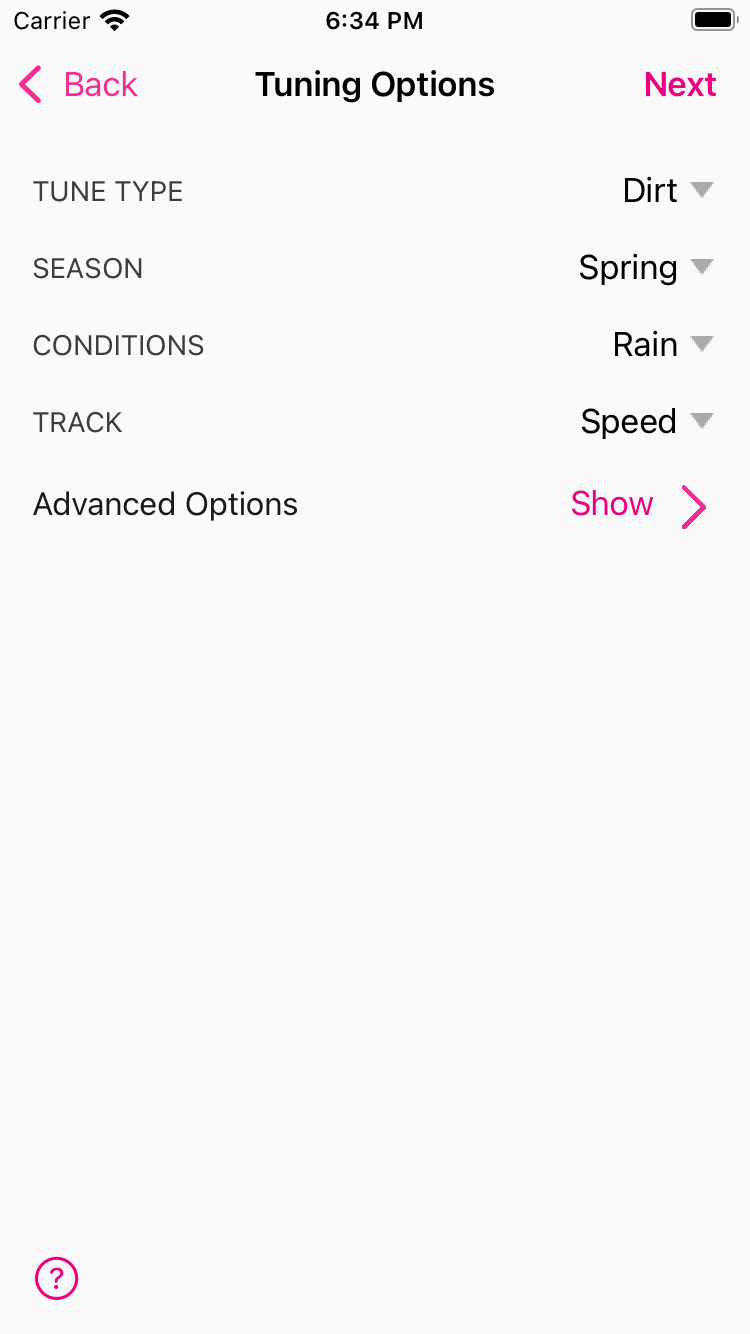Tap the 6:34 PM clock display
The image size is (750, 1334).
(x=374, y=20)
